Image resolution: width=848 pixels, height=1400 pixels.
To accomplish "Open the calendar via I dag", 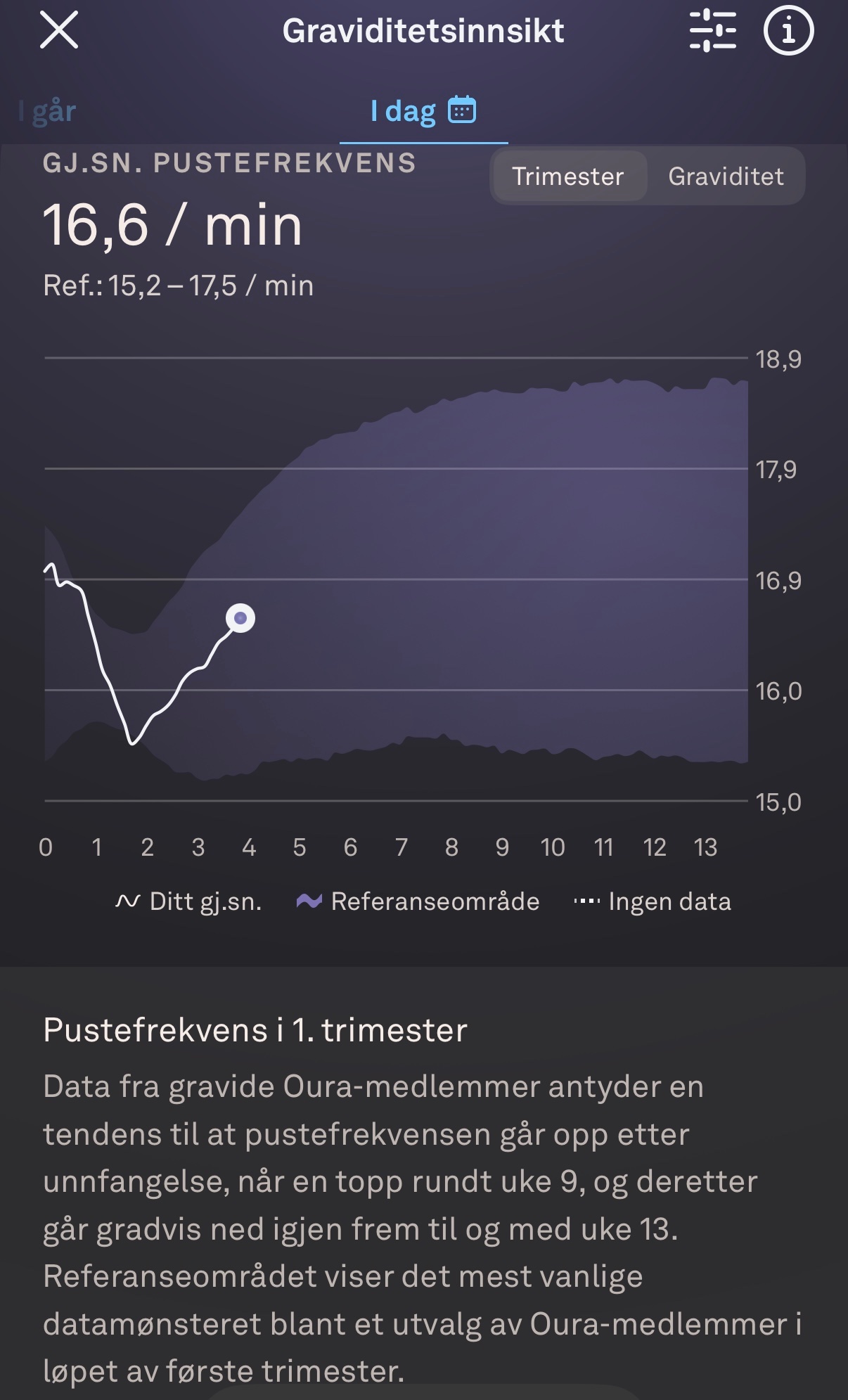I will click(x=461, y=110).
